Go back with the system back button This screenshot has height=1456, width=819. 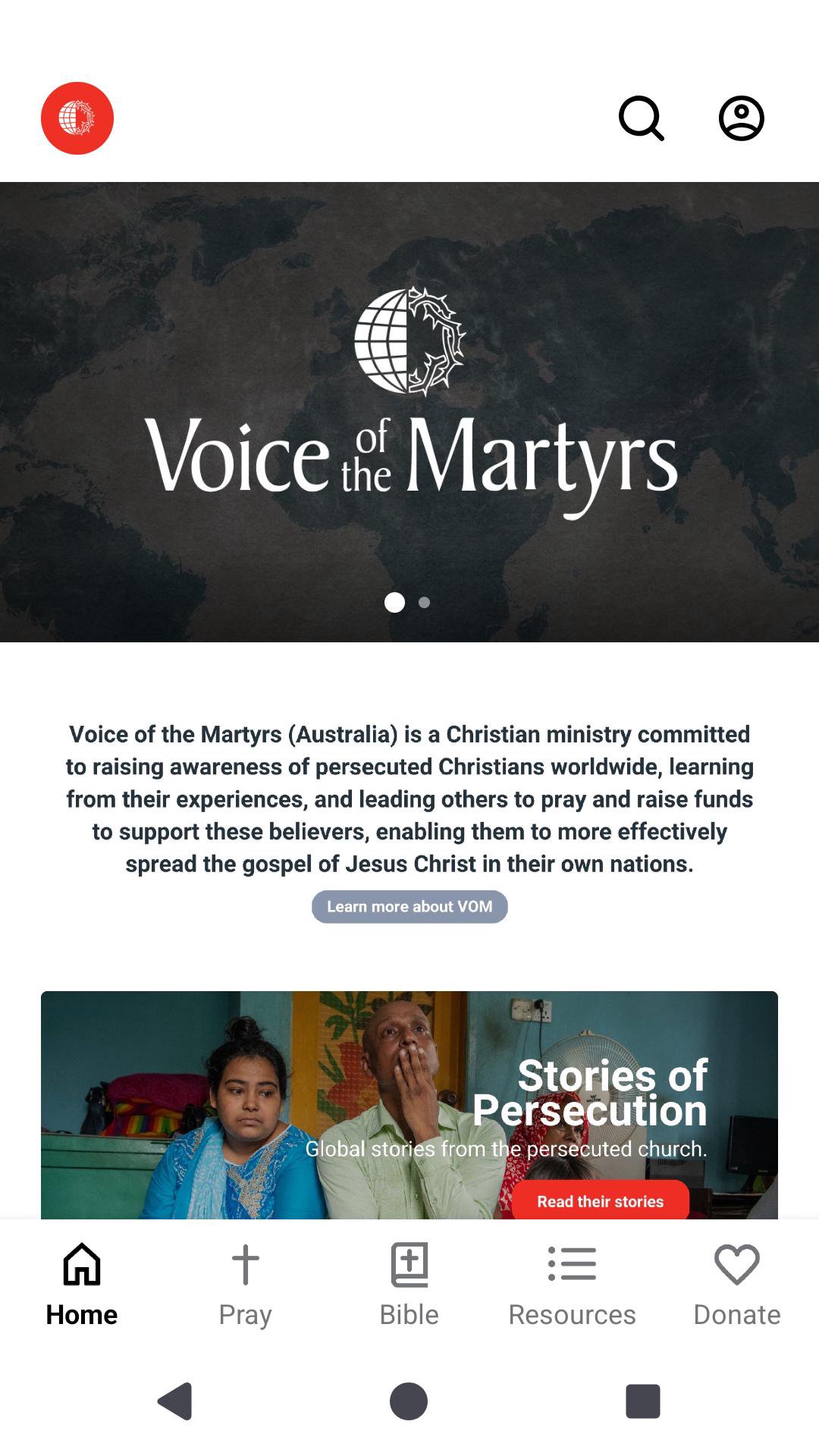point(175,1401)
